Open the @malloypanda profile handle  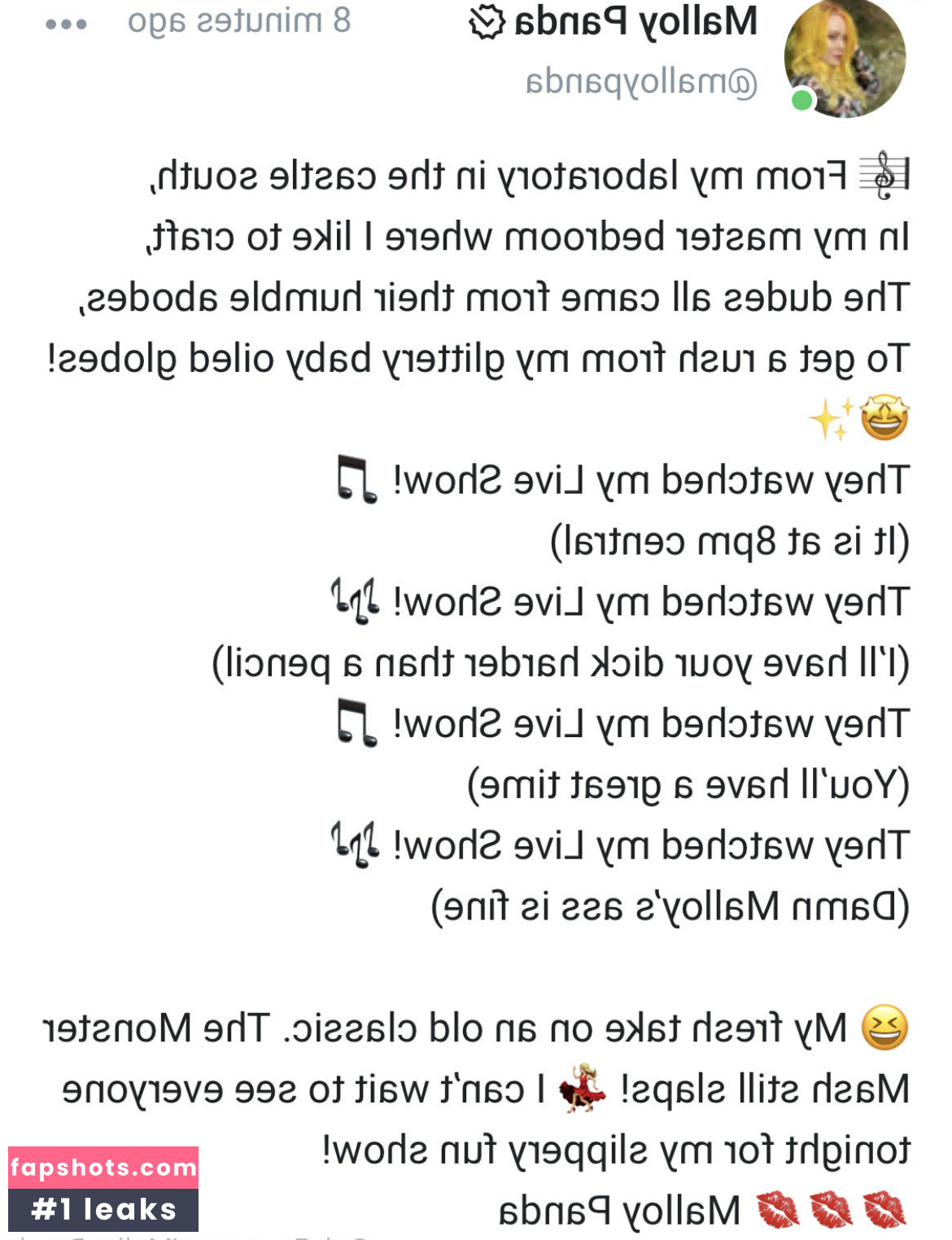[641, 82]
